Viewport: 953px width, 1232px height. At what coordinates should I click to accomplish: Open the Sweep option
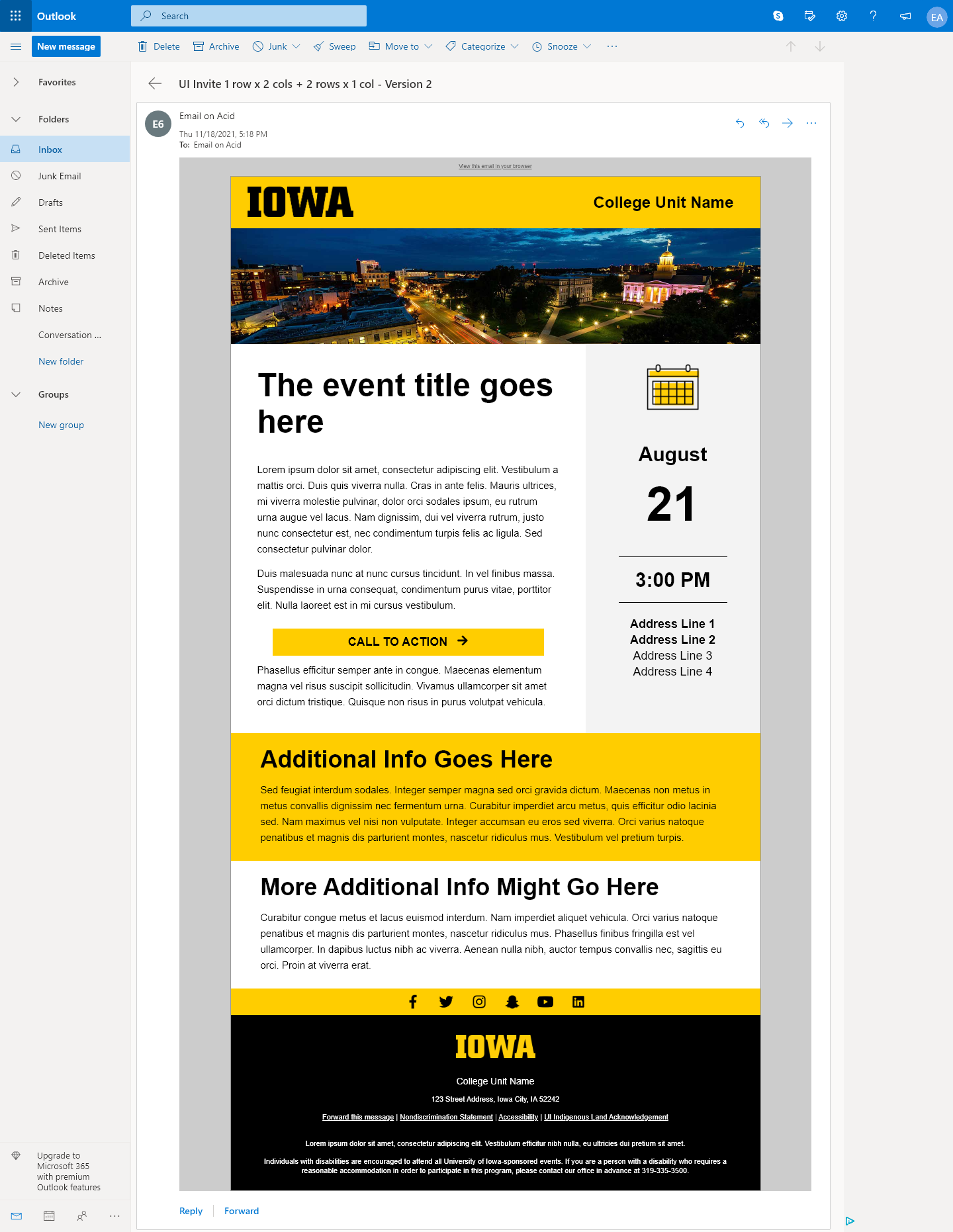335,46
